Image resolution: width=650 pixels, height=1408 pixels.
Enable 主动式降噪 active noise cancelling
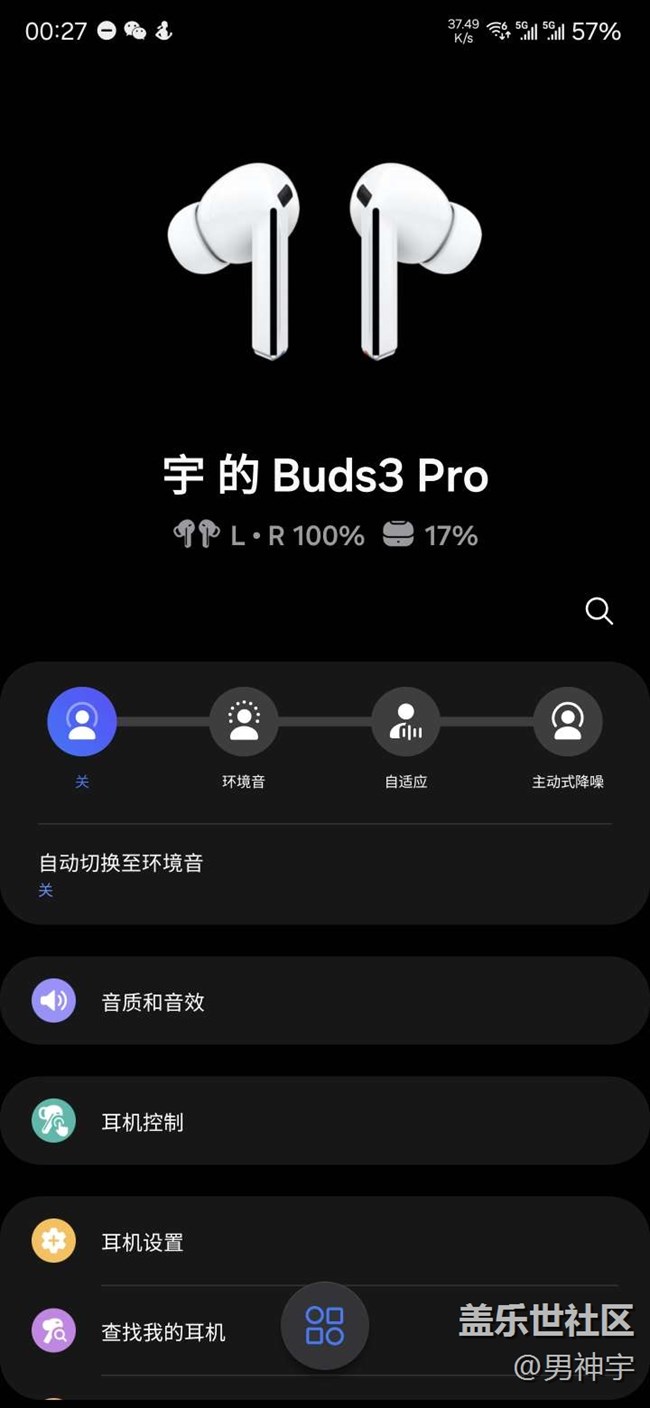[x=568, y=722]
